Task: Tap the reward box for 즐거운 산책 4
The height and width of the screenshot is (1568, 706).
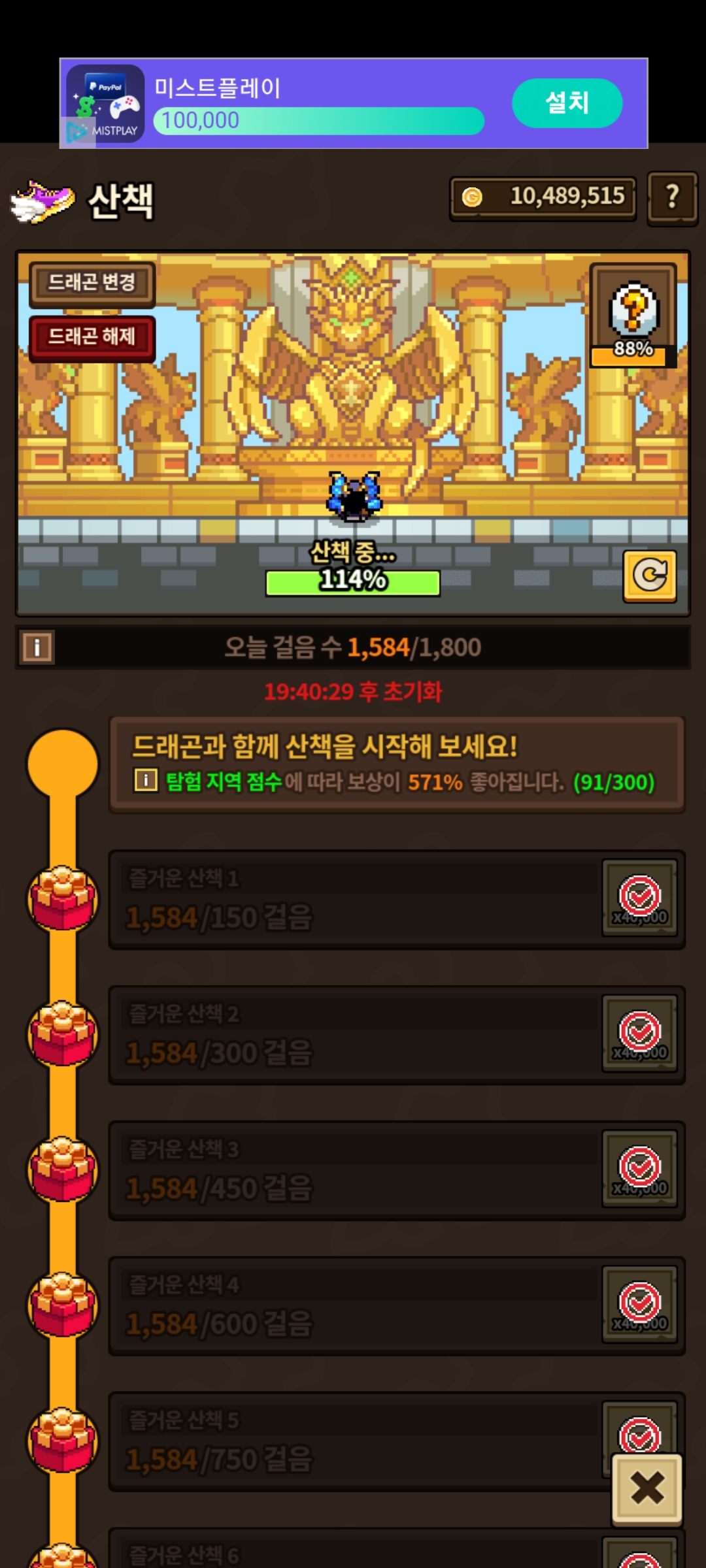Action: click(x=639, y=1305)
